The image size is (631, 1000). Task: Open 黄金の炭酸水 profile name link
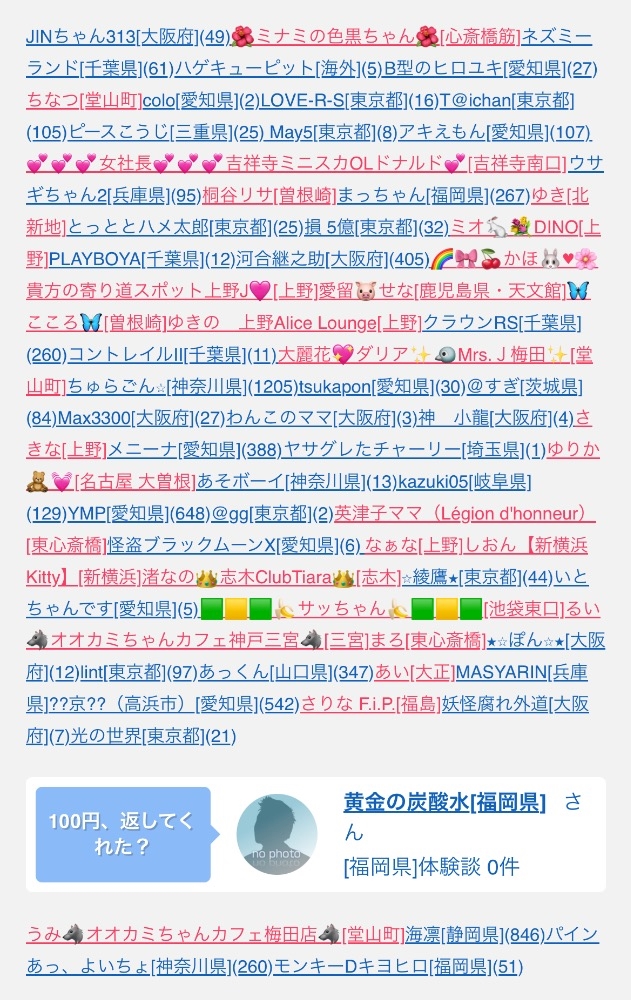pos(445,802)
